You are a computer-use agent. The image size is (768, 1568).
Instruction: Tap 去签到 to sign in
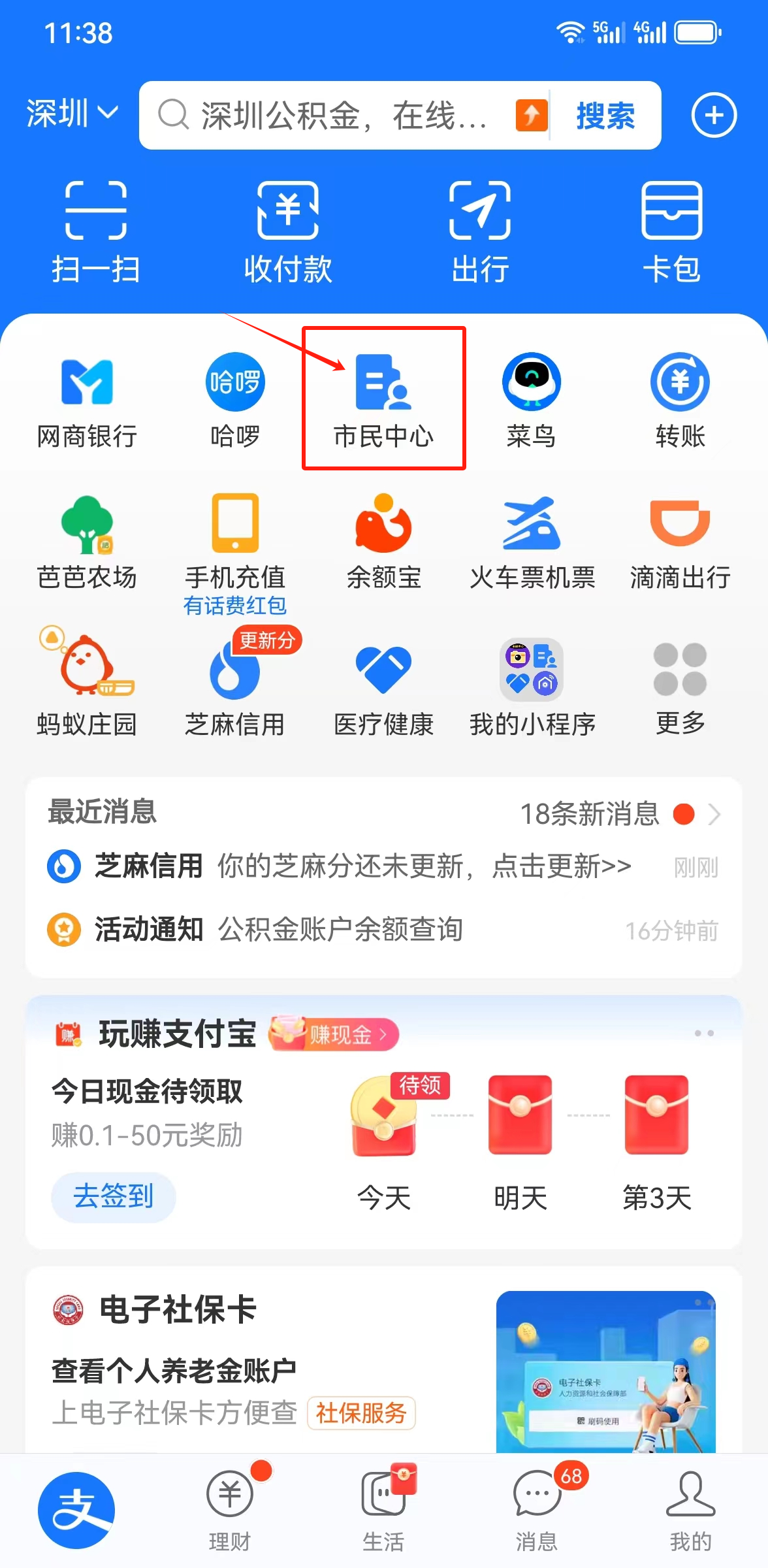[x=113, y=1196]
